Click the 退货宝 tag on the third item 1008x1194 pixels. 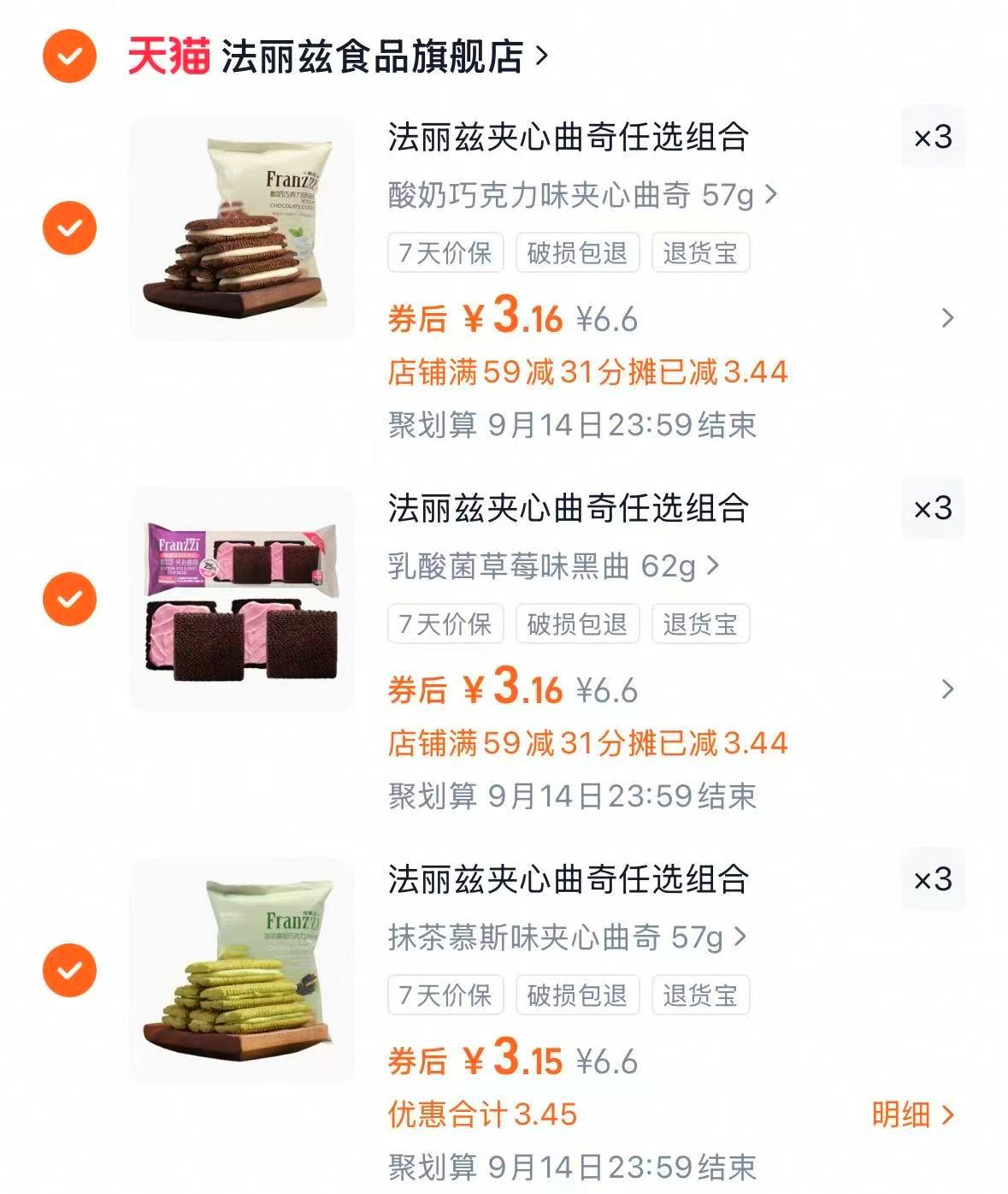[x=700, y=996]
